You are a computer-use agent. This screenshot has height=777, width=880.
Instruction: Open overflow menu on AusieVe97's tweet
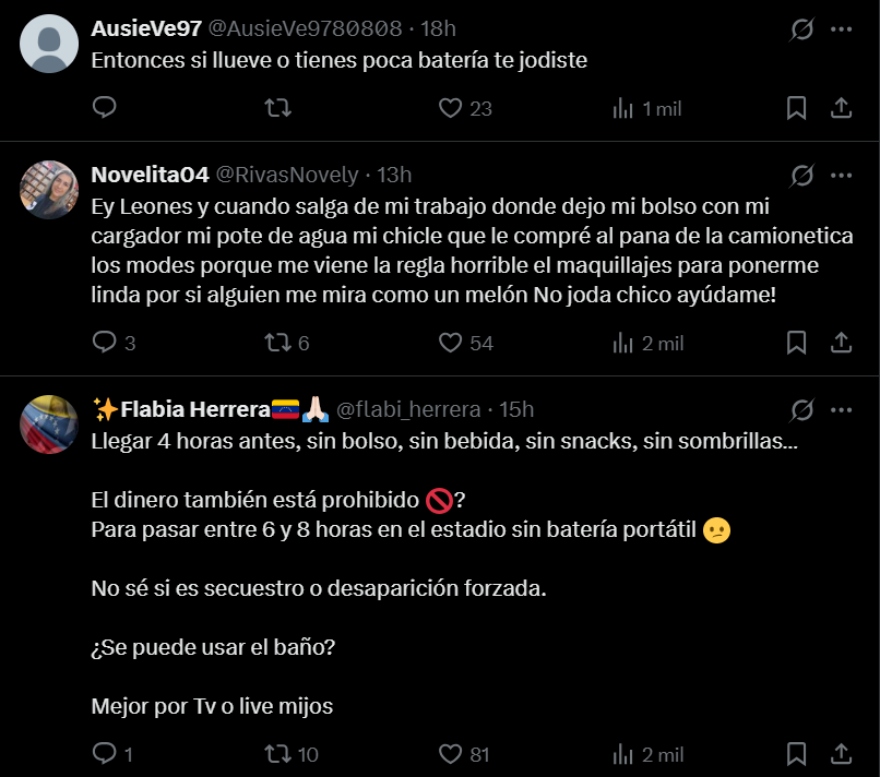tap(842, 29)
